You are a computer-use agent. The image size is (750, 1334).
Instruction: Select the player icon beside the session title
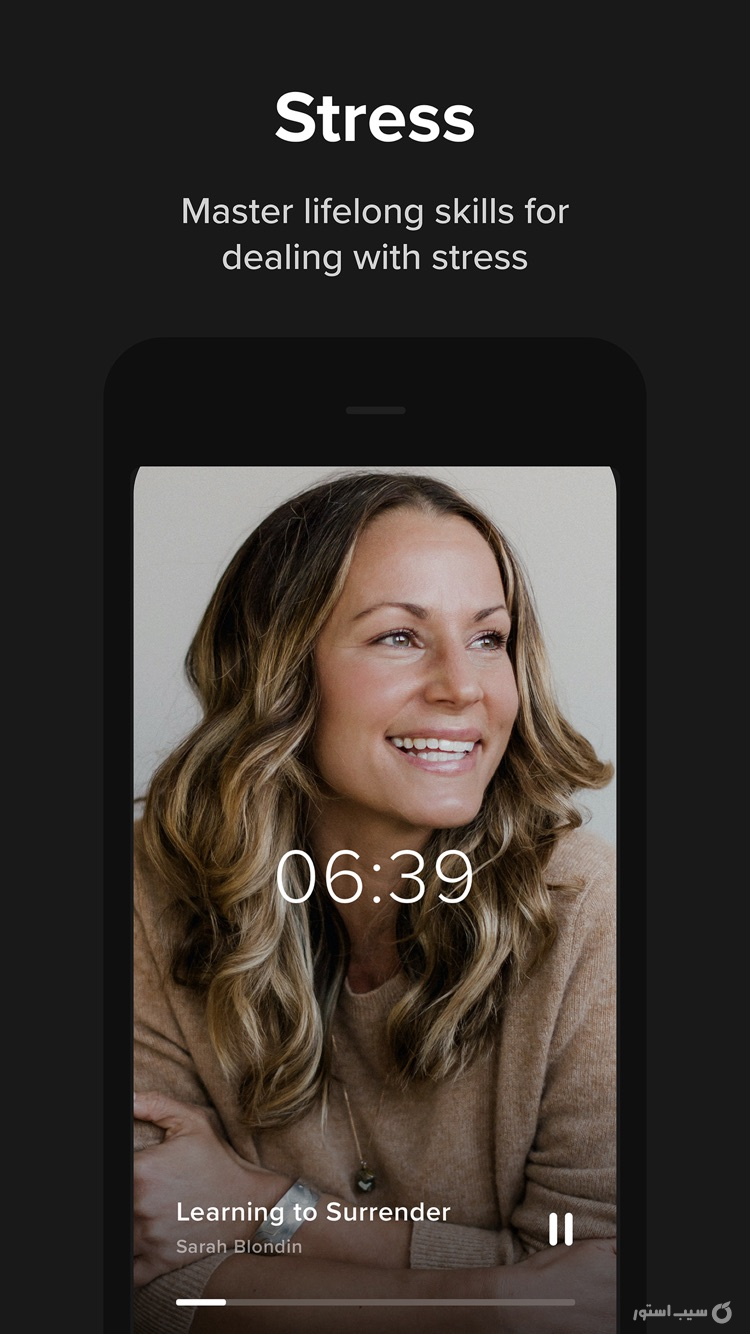(562, 1229)
